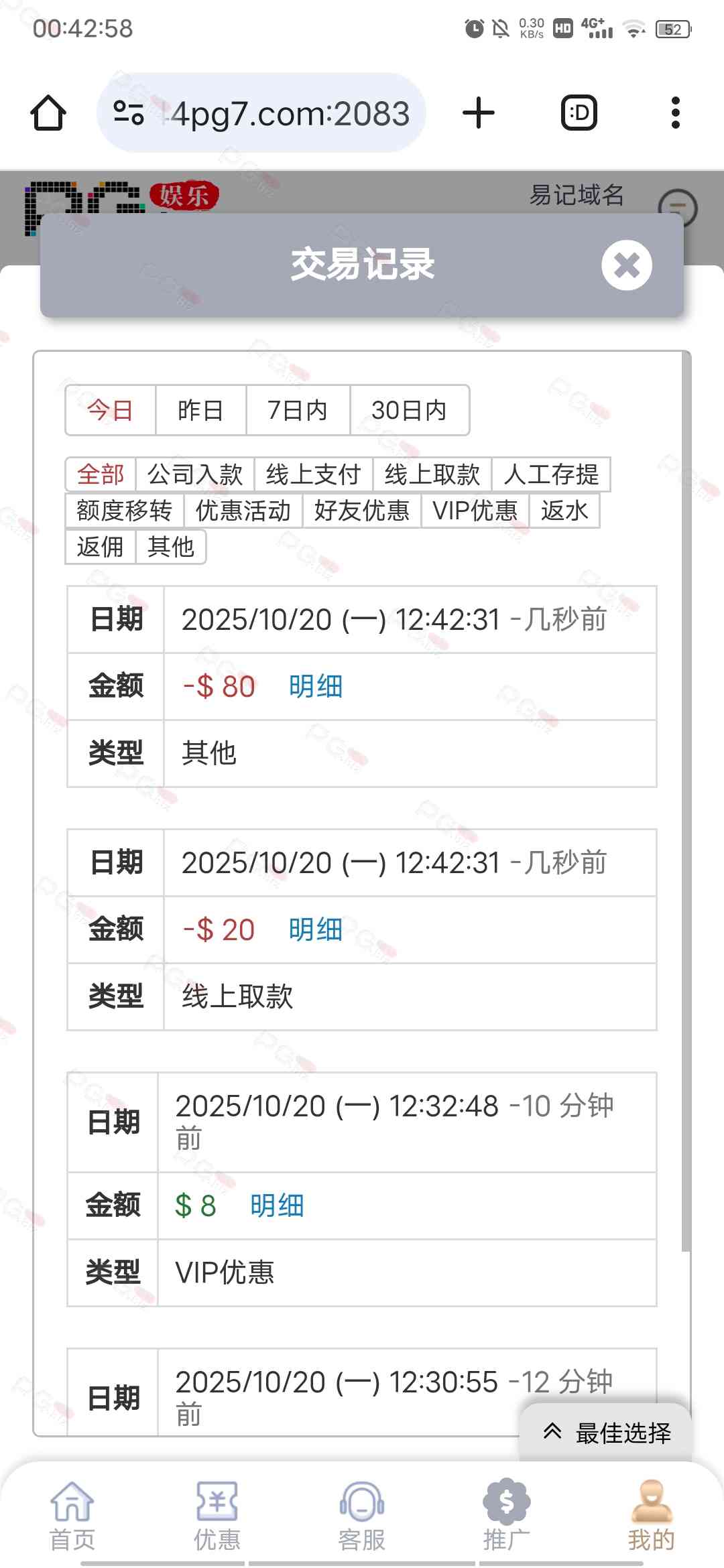Close the 交易记录 dialog
Screen dimensions: 724x1568
pos(626,265)
